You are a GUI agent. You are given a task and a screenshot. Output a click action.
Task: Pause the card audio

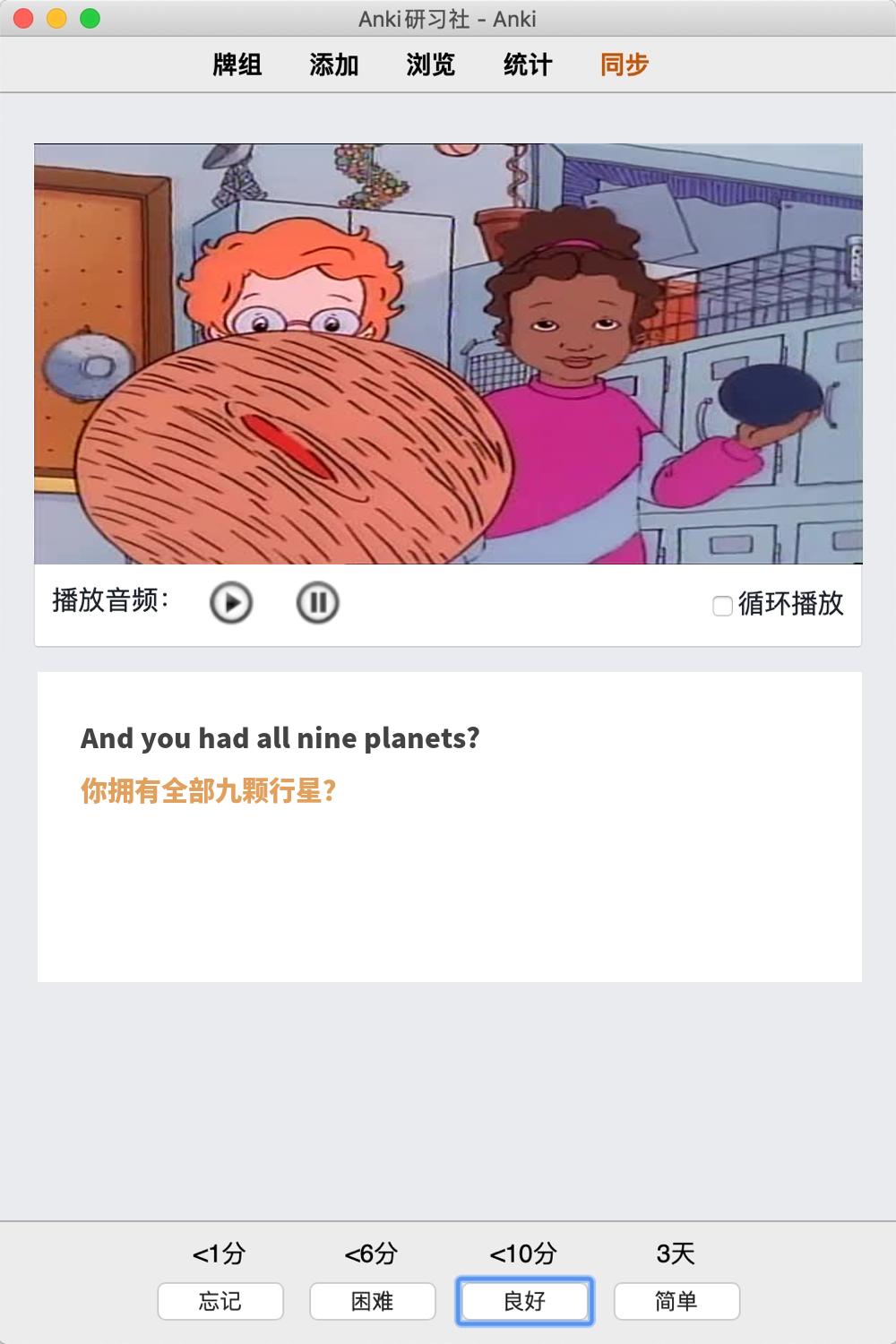pyautogui.click(x=317, y=602)
